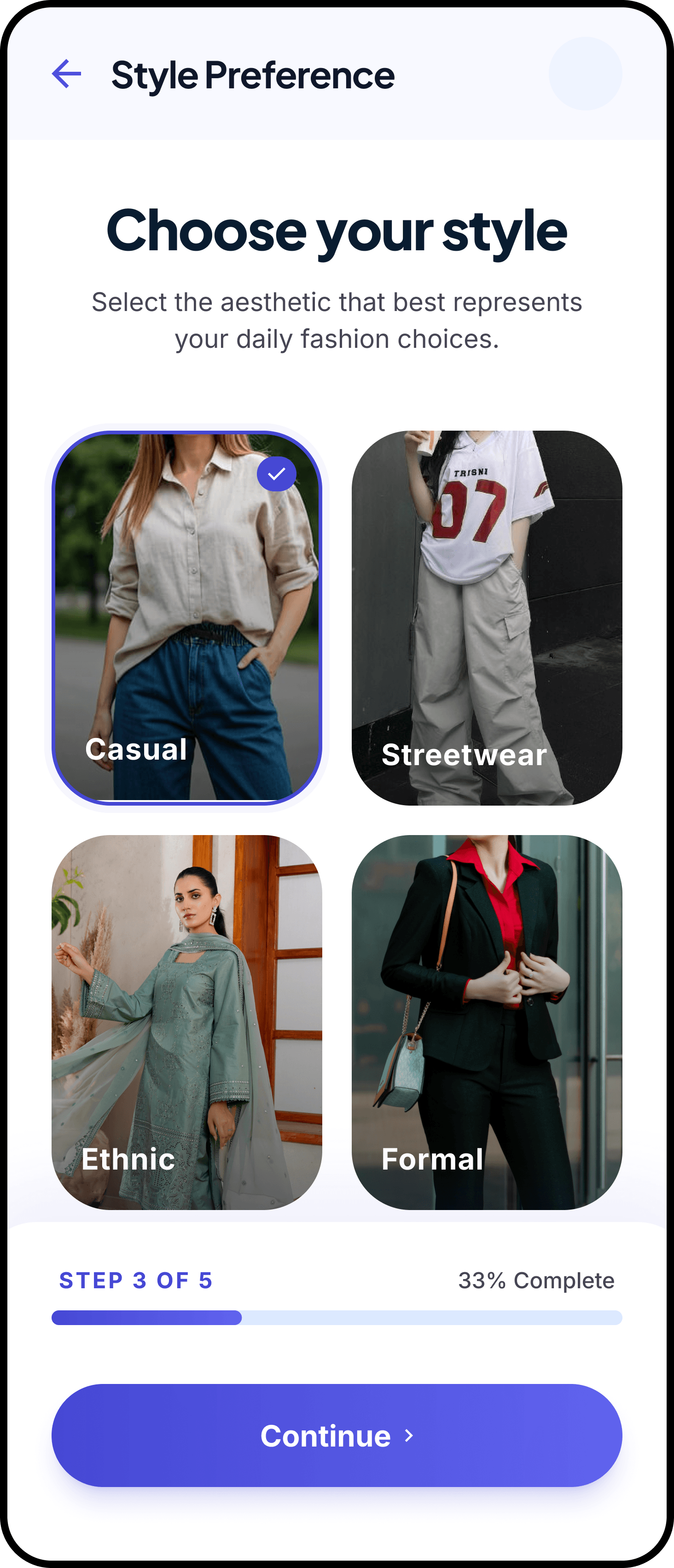Screen dimensions: 674x1568
Task: Go back using the arrow icon
Action: (66, 74)
